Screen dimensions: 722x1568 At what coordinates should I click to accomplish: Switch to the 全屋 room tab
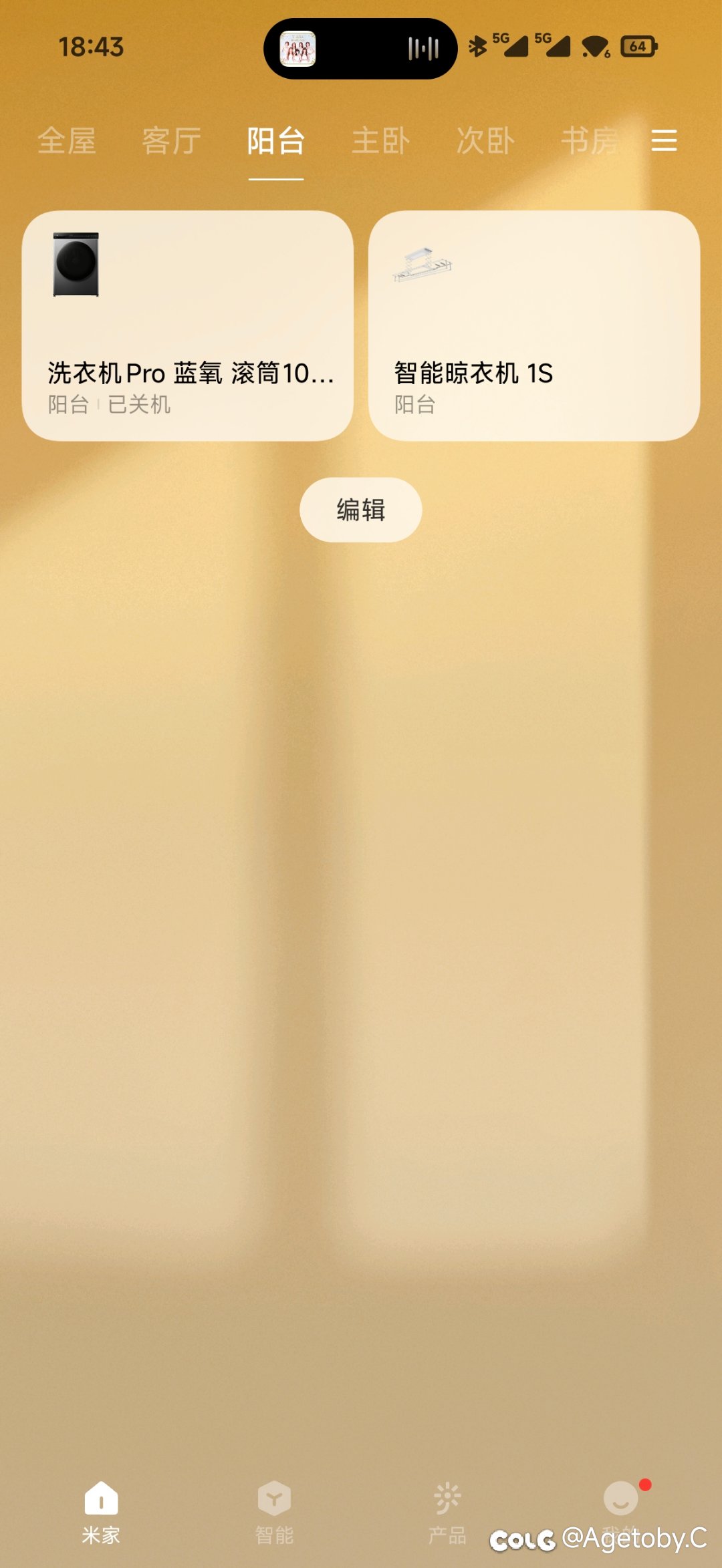67,141
